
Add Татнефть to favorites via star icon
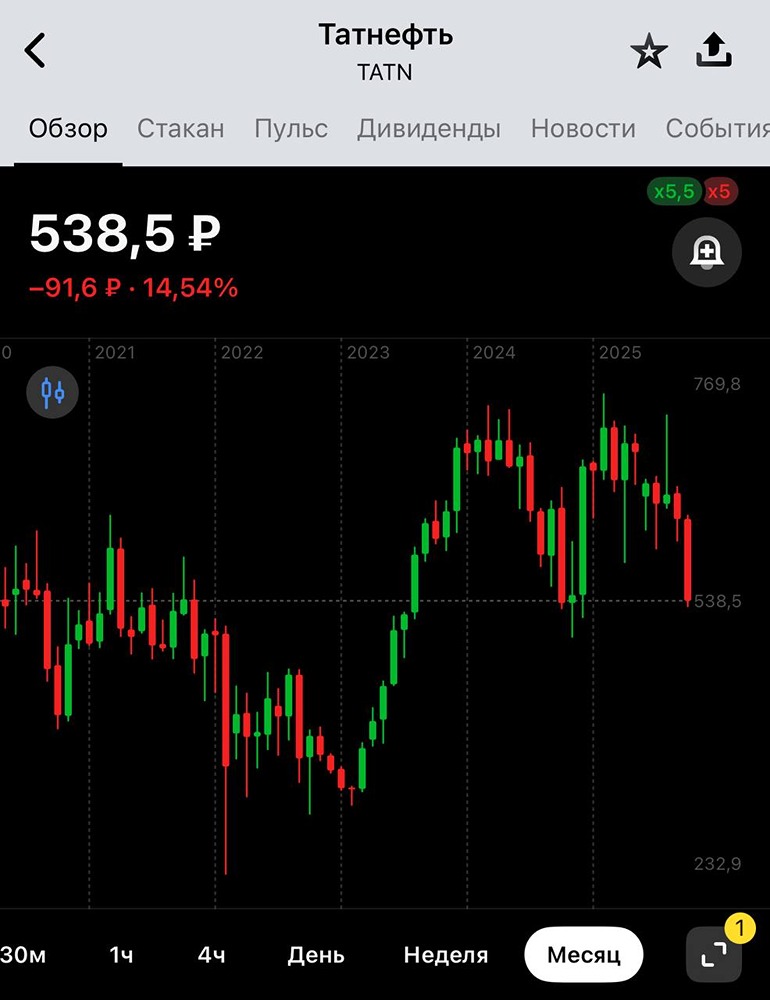click(649, 48)
